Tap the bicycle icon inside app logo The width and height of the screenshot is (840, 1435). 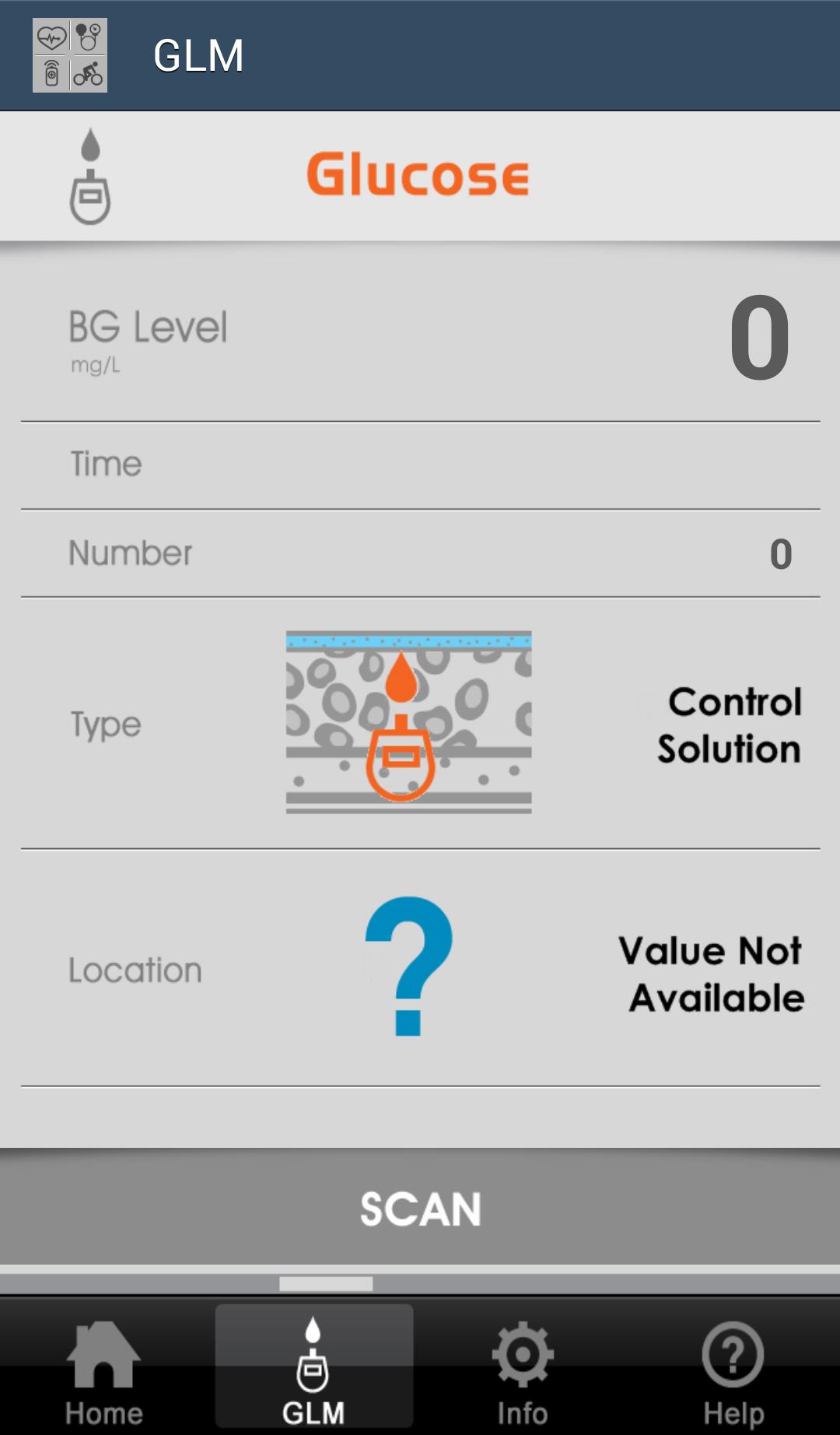89,75
